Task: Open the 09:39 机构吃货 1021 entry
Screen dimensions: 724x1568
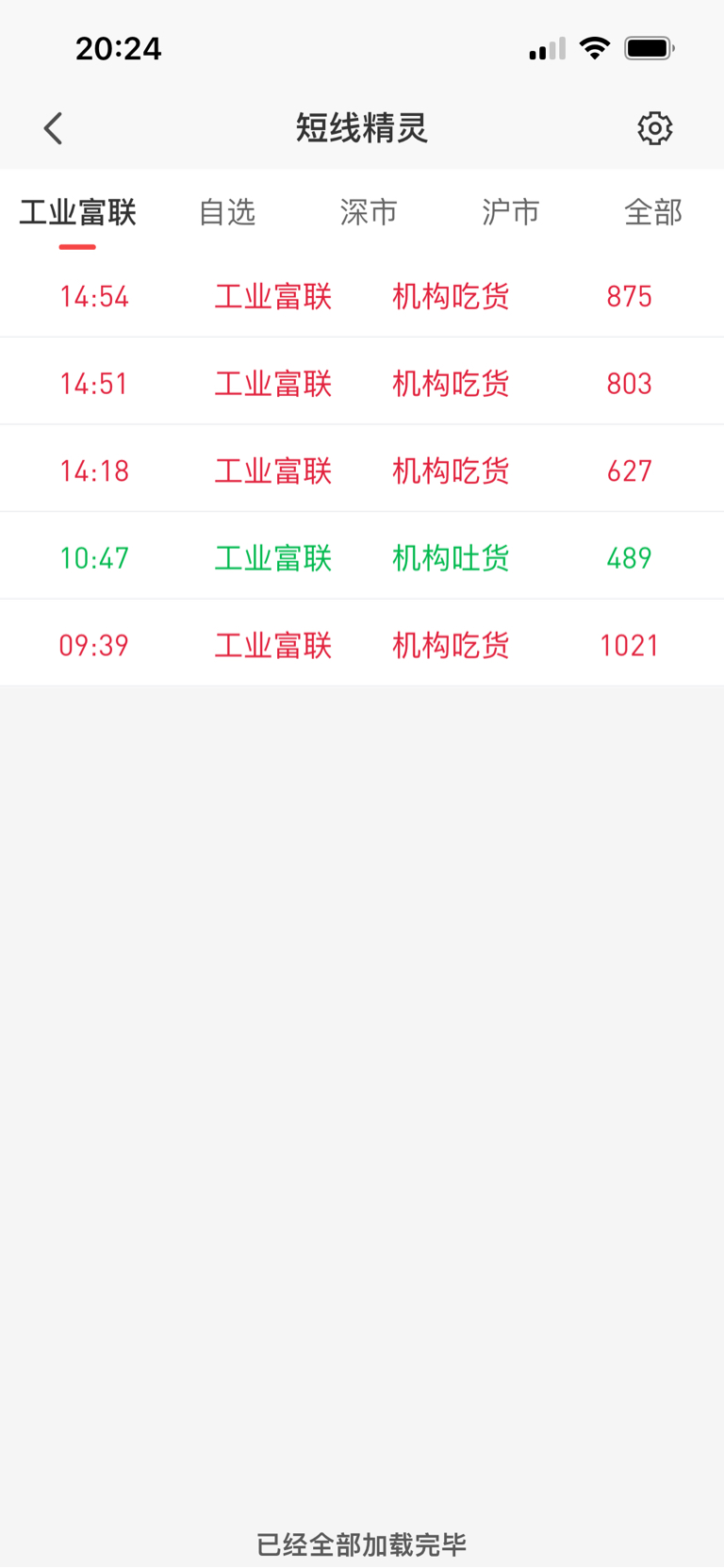Action: click(362, 643)
